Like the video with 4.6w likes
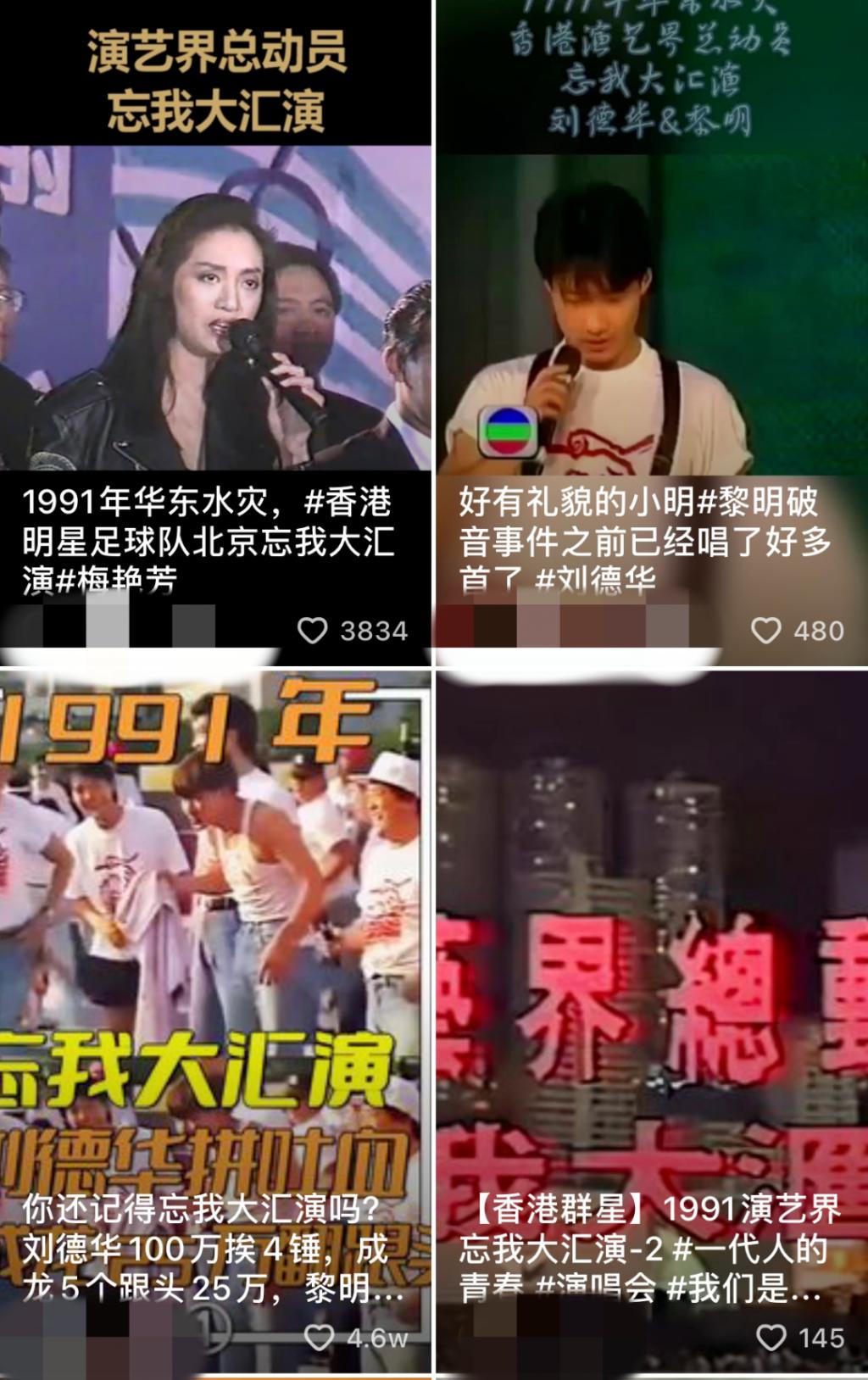 (x=319, y=1338)
